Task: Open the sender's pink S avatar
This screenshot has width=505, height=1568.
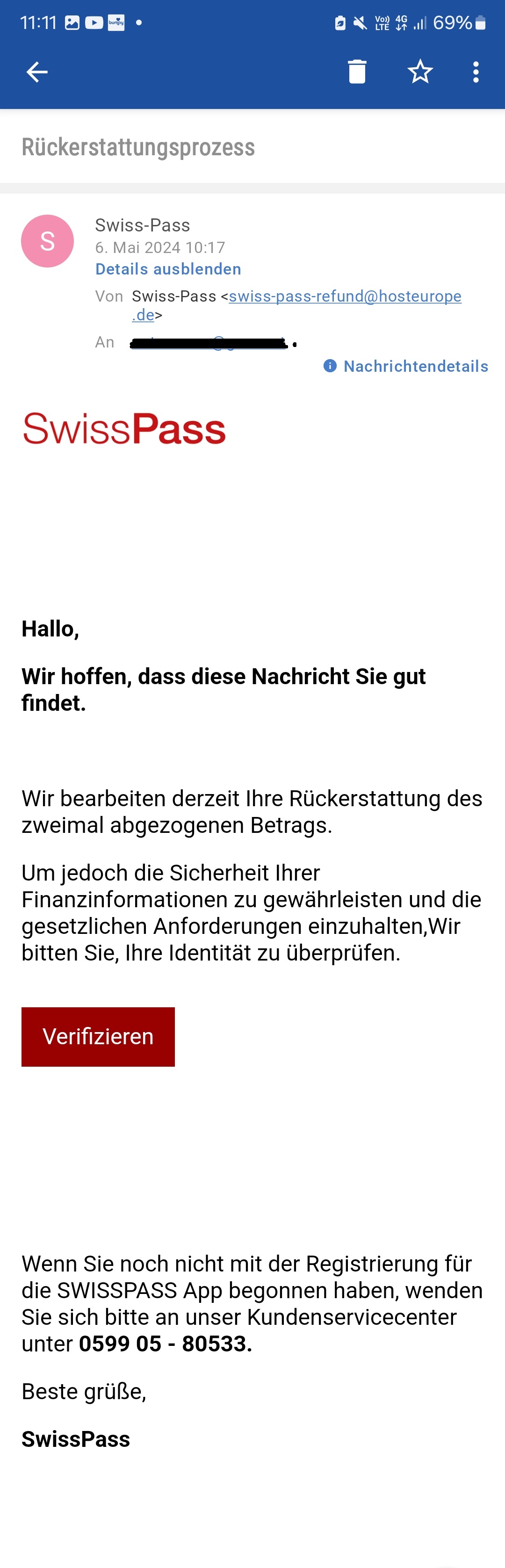Action: [x=47, y=241]
